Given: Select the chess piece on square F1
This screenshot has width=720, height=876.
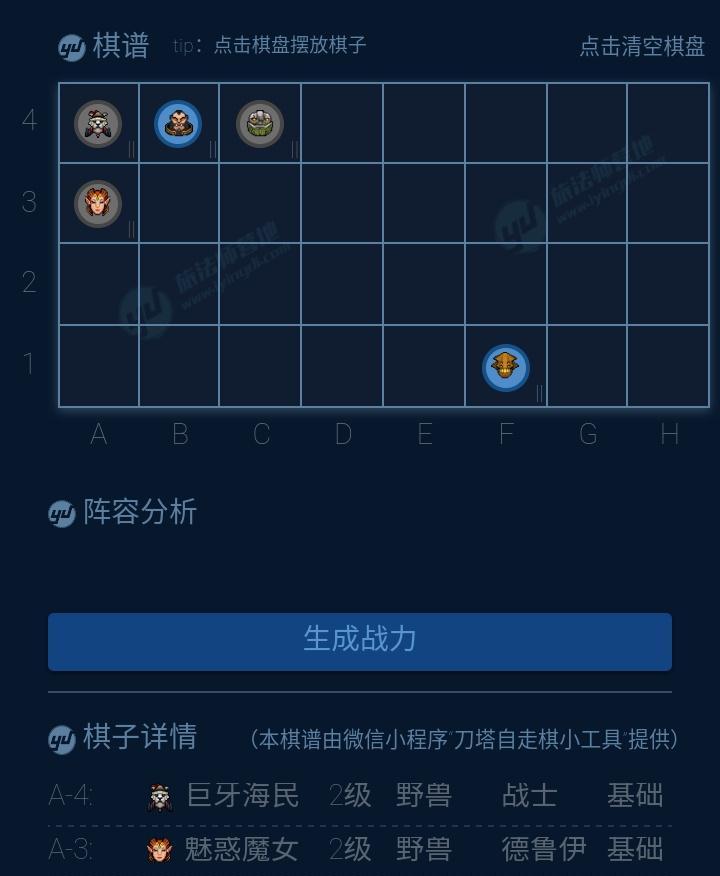Looking at the screenshot, I should (506, 367).
